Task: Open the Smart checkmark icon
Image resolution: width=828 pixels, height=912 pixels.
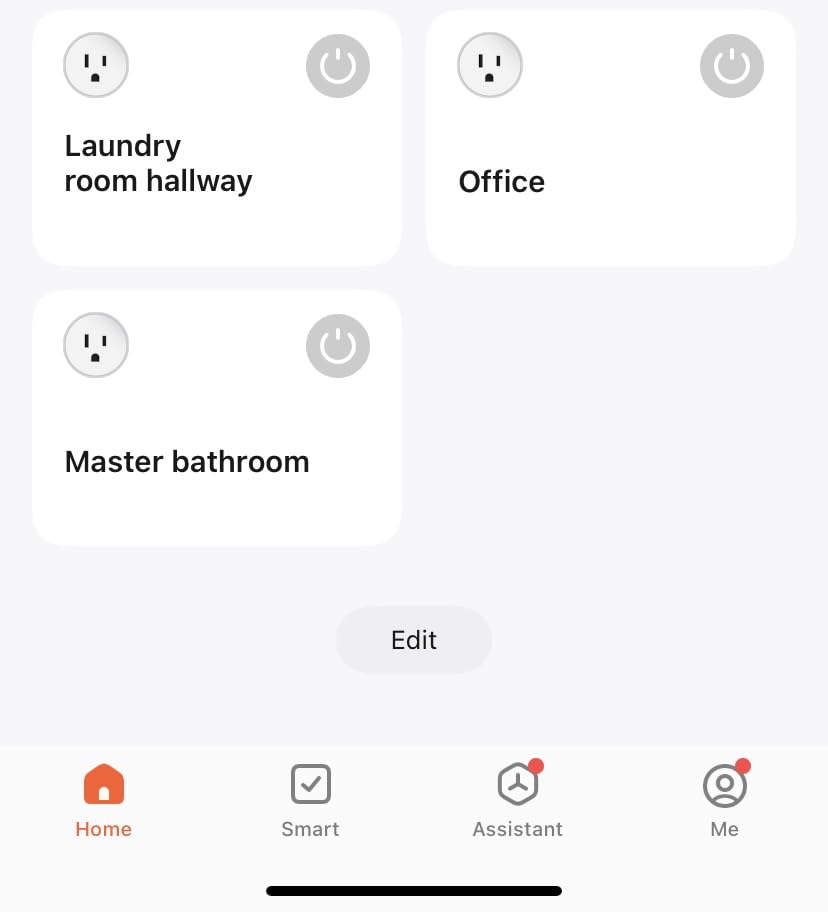Action: (311, 784)
